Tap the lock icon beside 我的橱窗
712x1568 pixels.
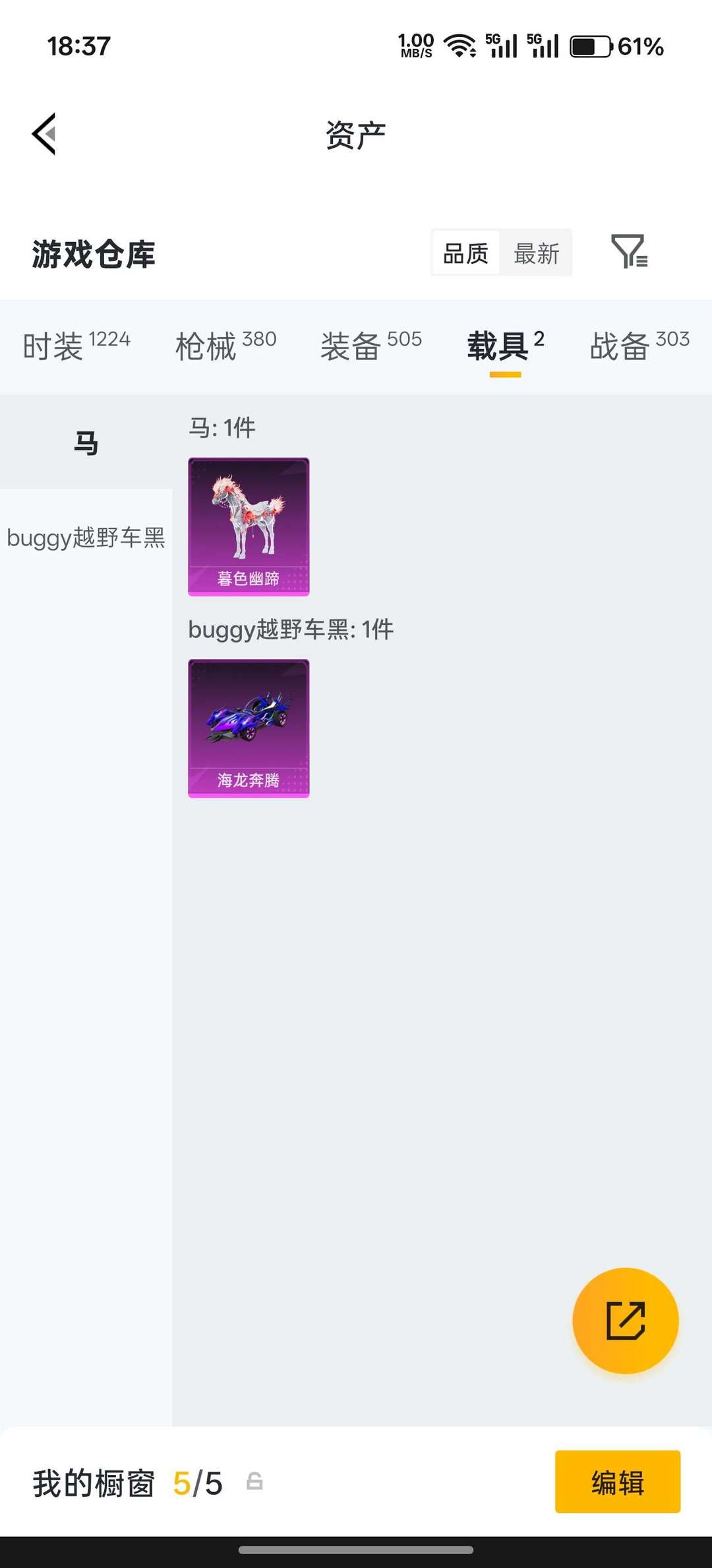[x=254, y=1482]
